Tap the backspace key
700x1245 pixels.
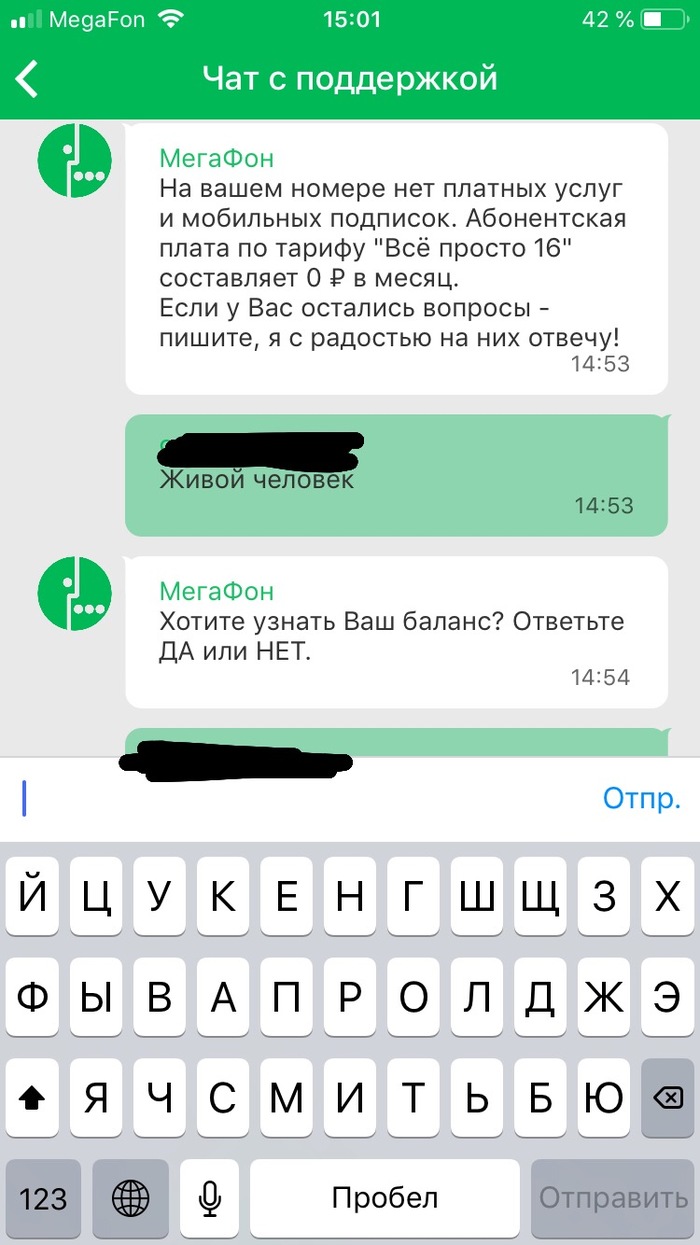click(666, 1099)
